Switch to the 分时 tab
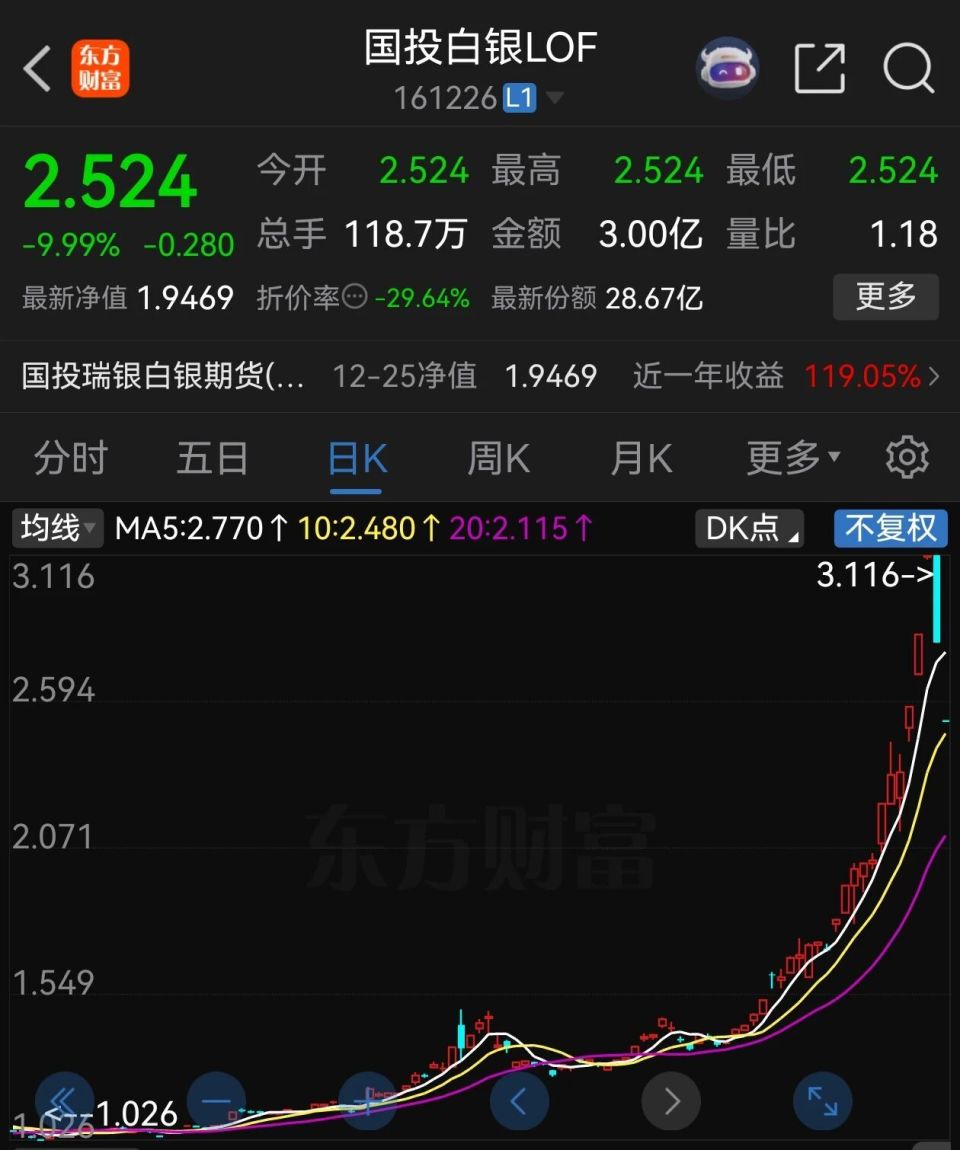The width and height of the screenshot is (960, 1150). pos(69,457)
